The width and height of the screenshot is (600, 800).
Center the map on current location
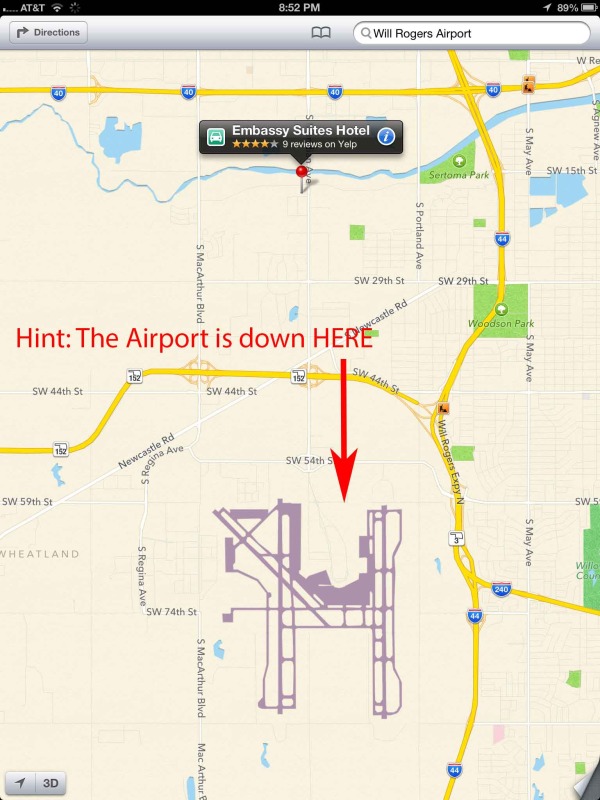[x=20, y=783]
